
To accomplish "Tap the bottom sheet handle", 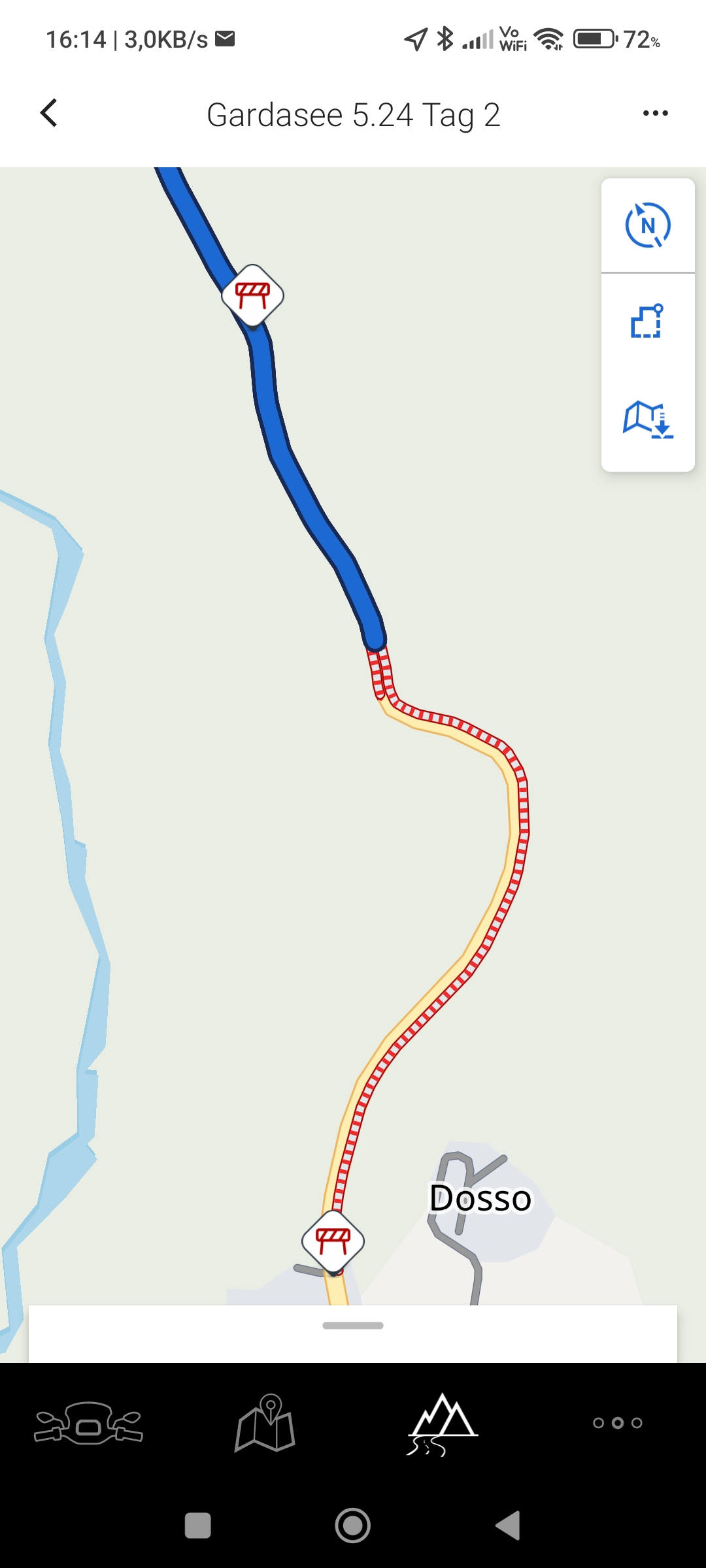I will pos(353,1326).
